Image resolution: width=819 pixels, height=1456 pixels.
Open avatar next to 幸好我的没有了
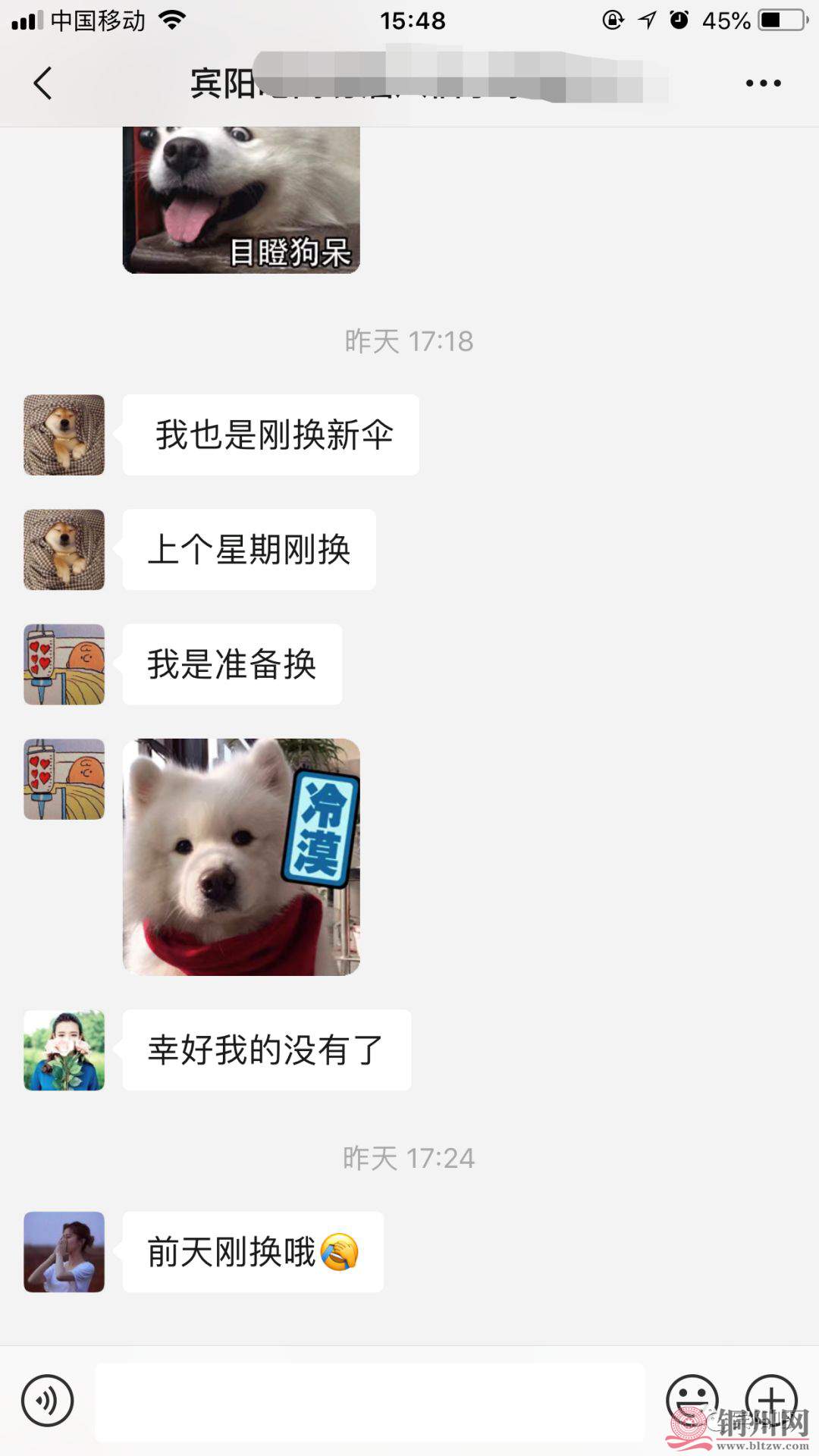pos(64,1050)
